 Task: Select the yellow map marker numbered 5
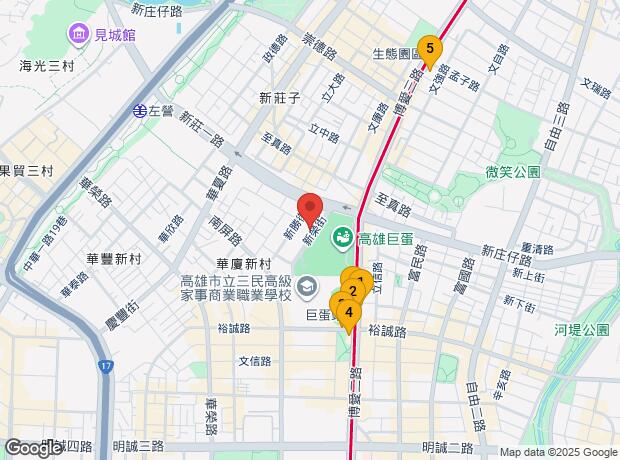pyautogui.click(x=429, y=47)
